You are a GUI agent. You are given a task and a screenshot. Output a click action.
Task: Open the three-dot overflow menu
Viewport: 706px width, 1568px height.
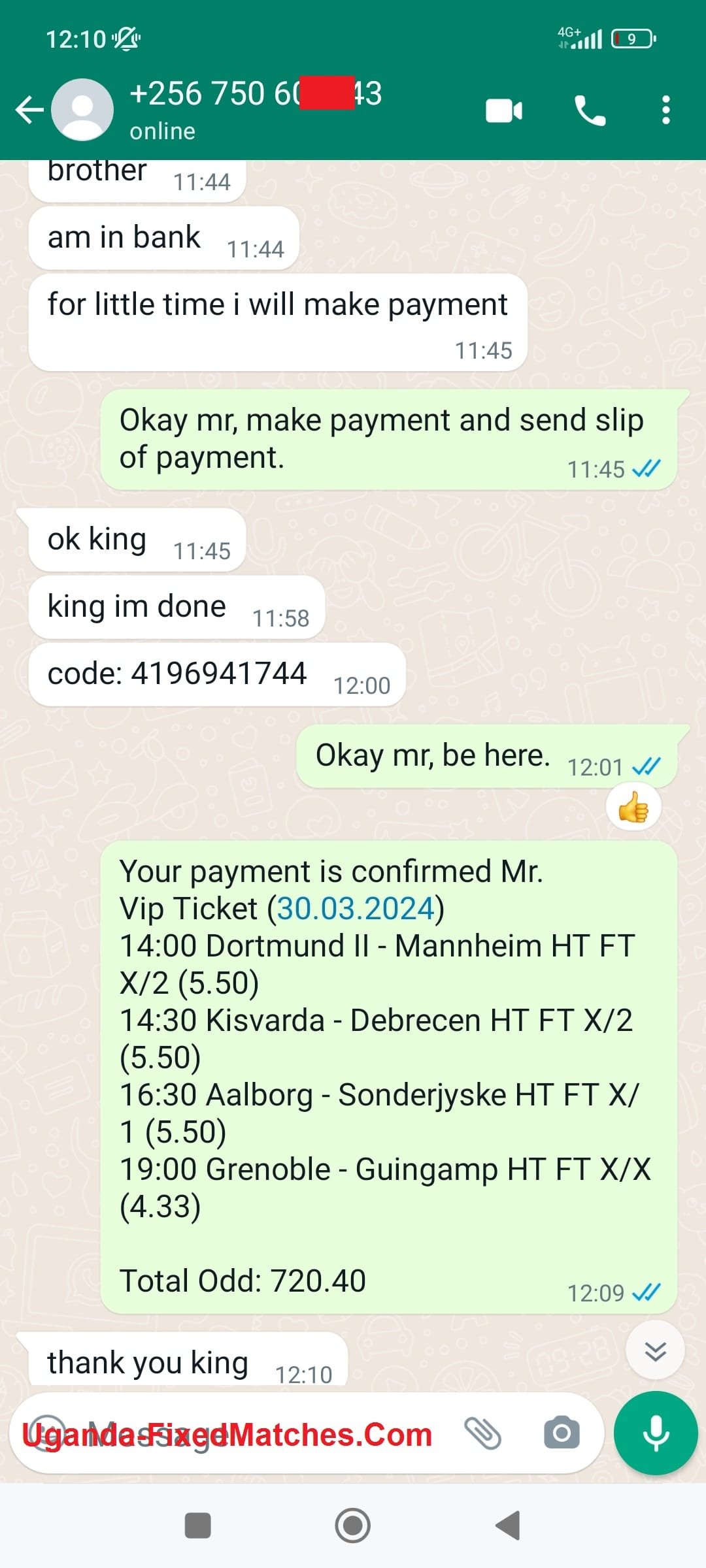coord(665,110)
